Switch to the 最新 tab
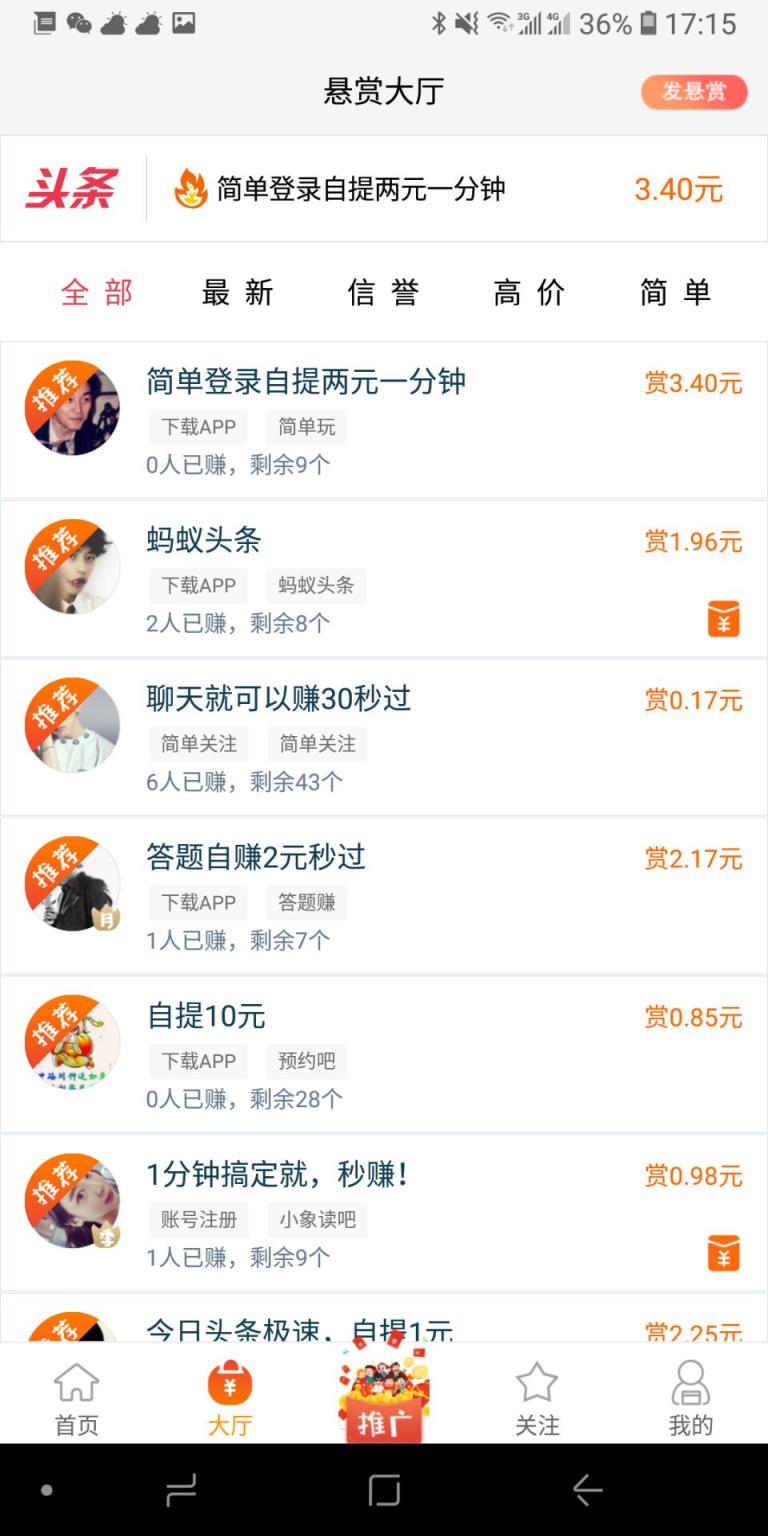Viewport: 768px width, 1536px height. tap(240, 291)
